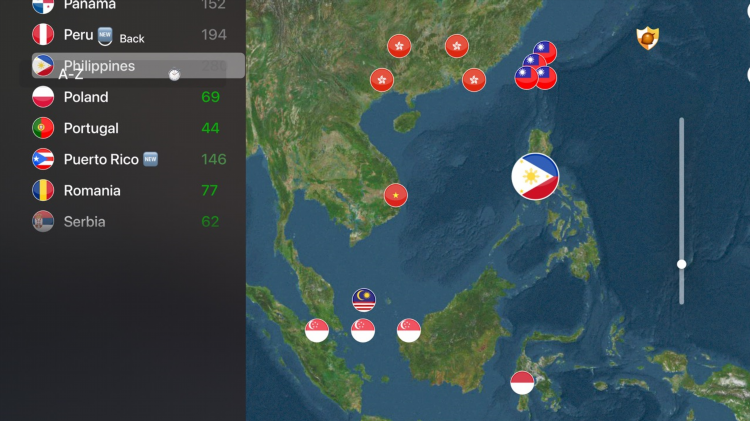The height and width of the screenshot is (421, 750).
Task: Open the Vietnam flag pin on map
Action: point(396,195)
